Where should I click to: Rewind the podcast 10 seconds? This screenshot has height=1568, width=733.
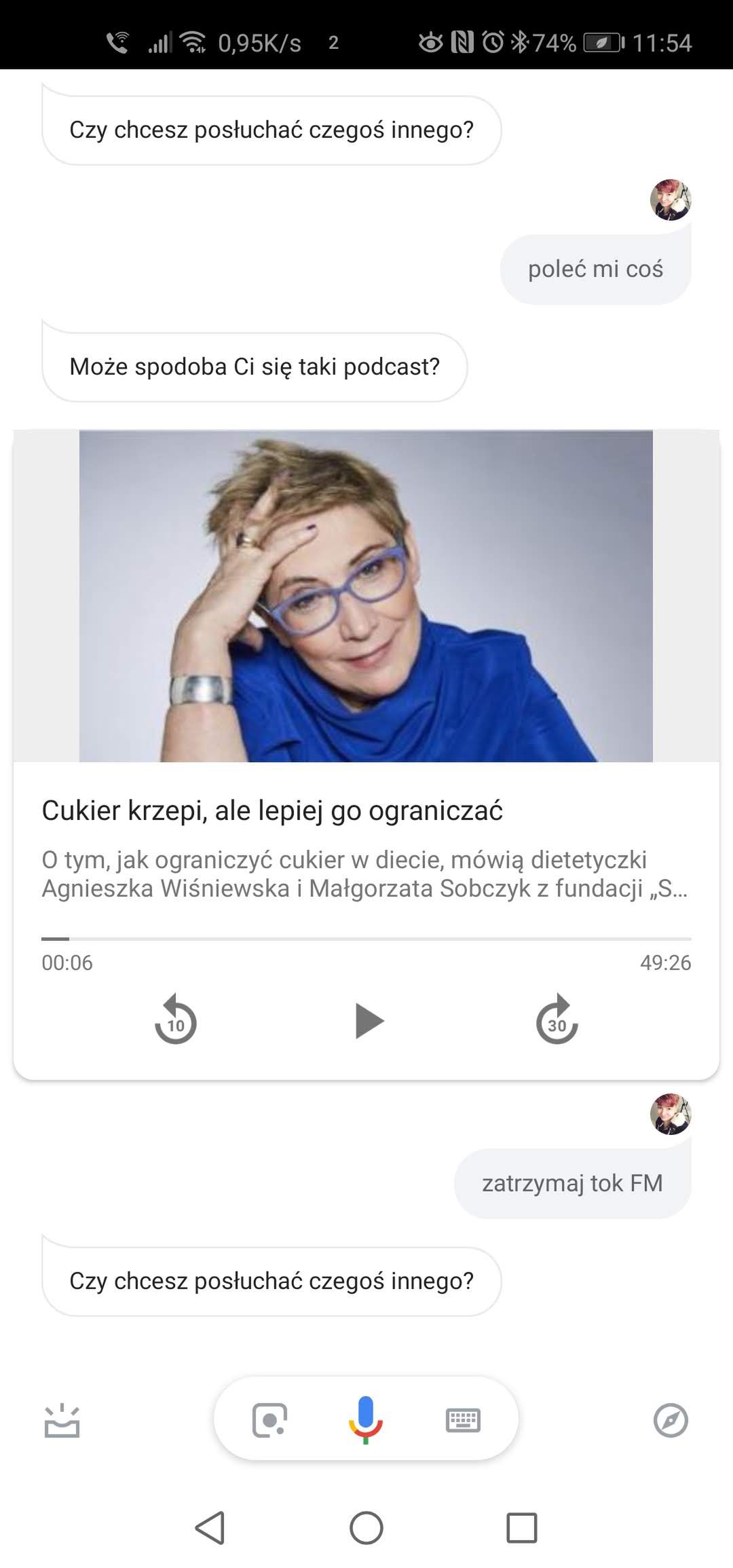point(175,1020)
